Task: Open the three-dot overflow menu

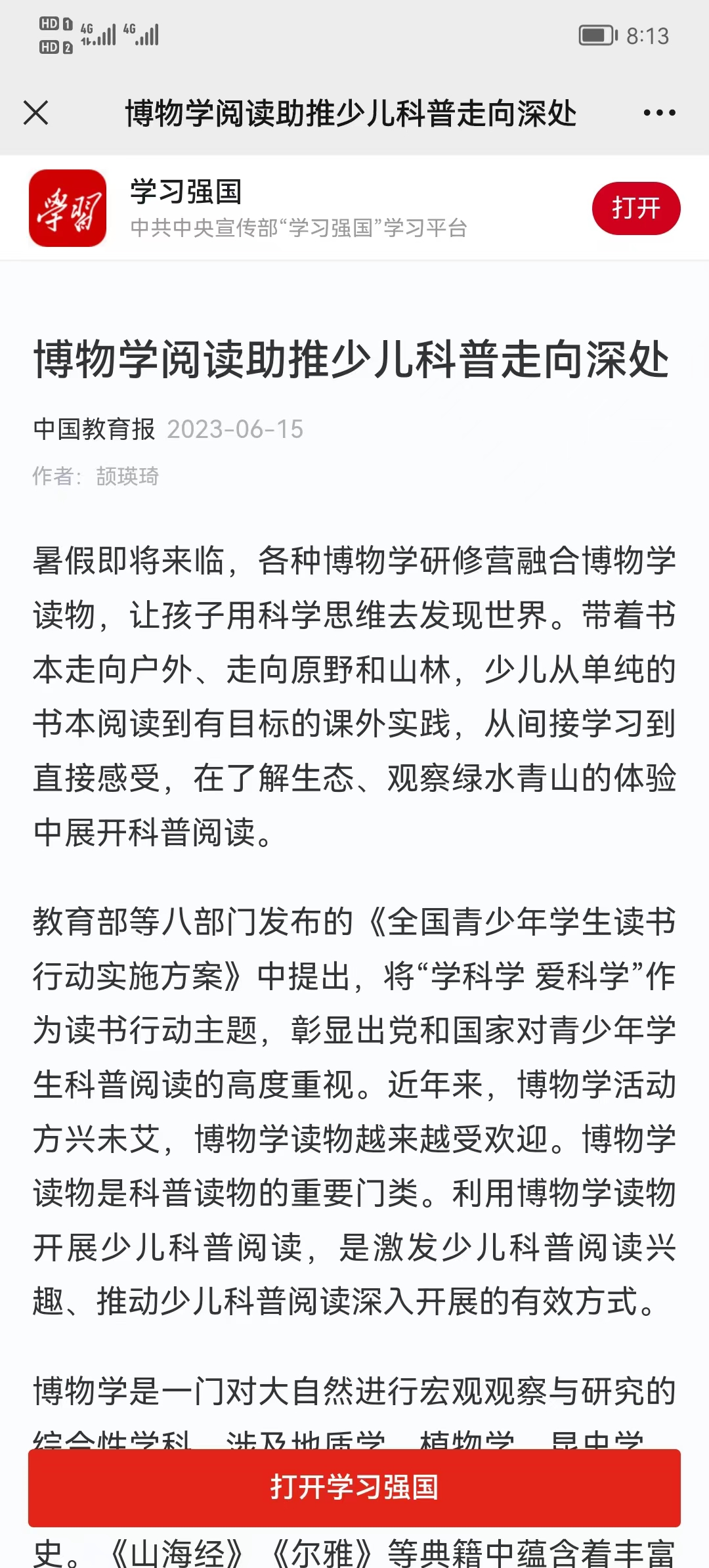Action: [659, 113]
